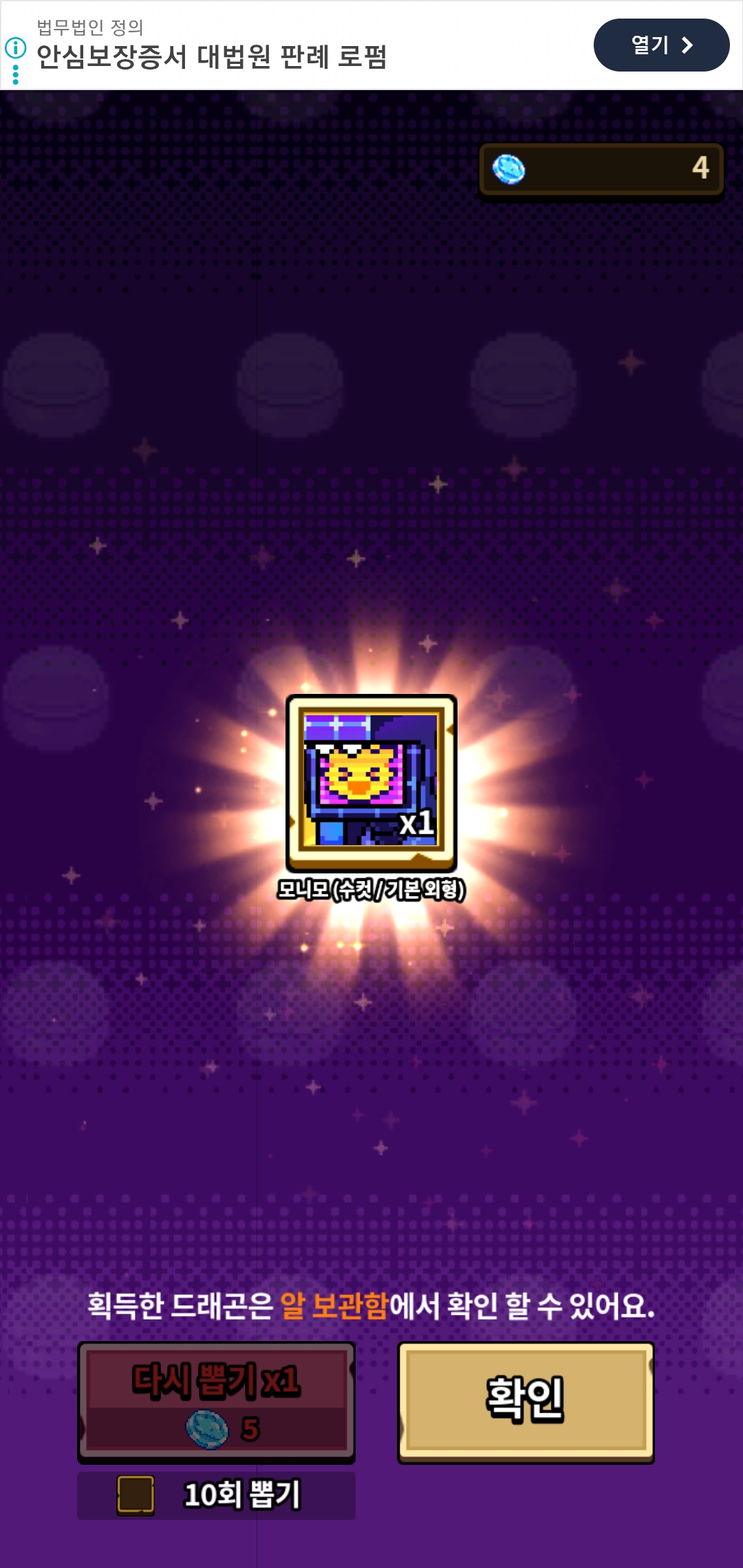Tap the 모니모 dragon reward card

(371, 783)
